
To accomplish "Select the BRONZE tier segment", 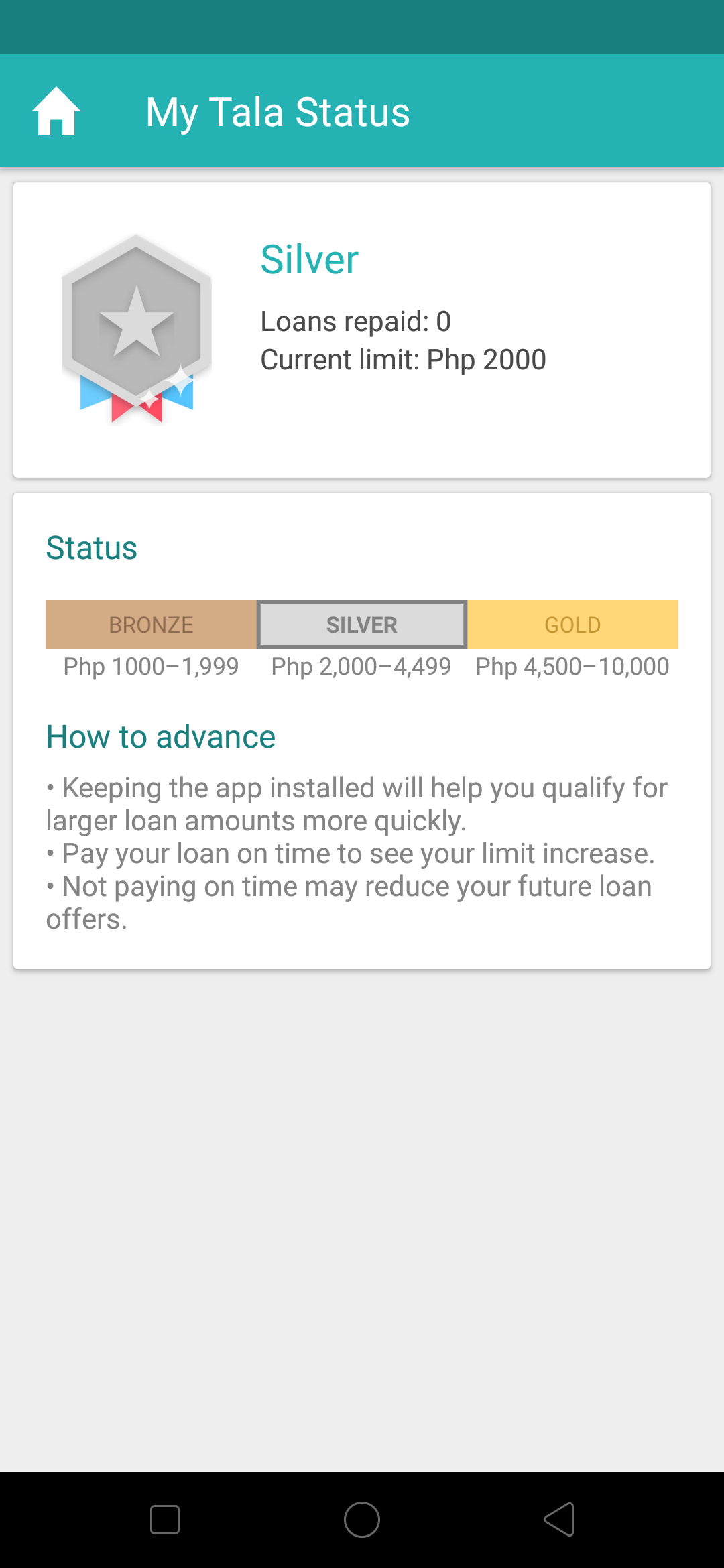I will [x=150, y=624].
